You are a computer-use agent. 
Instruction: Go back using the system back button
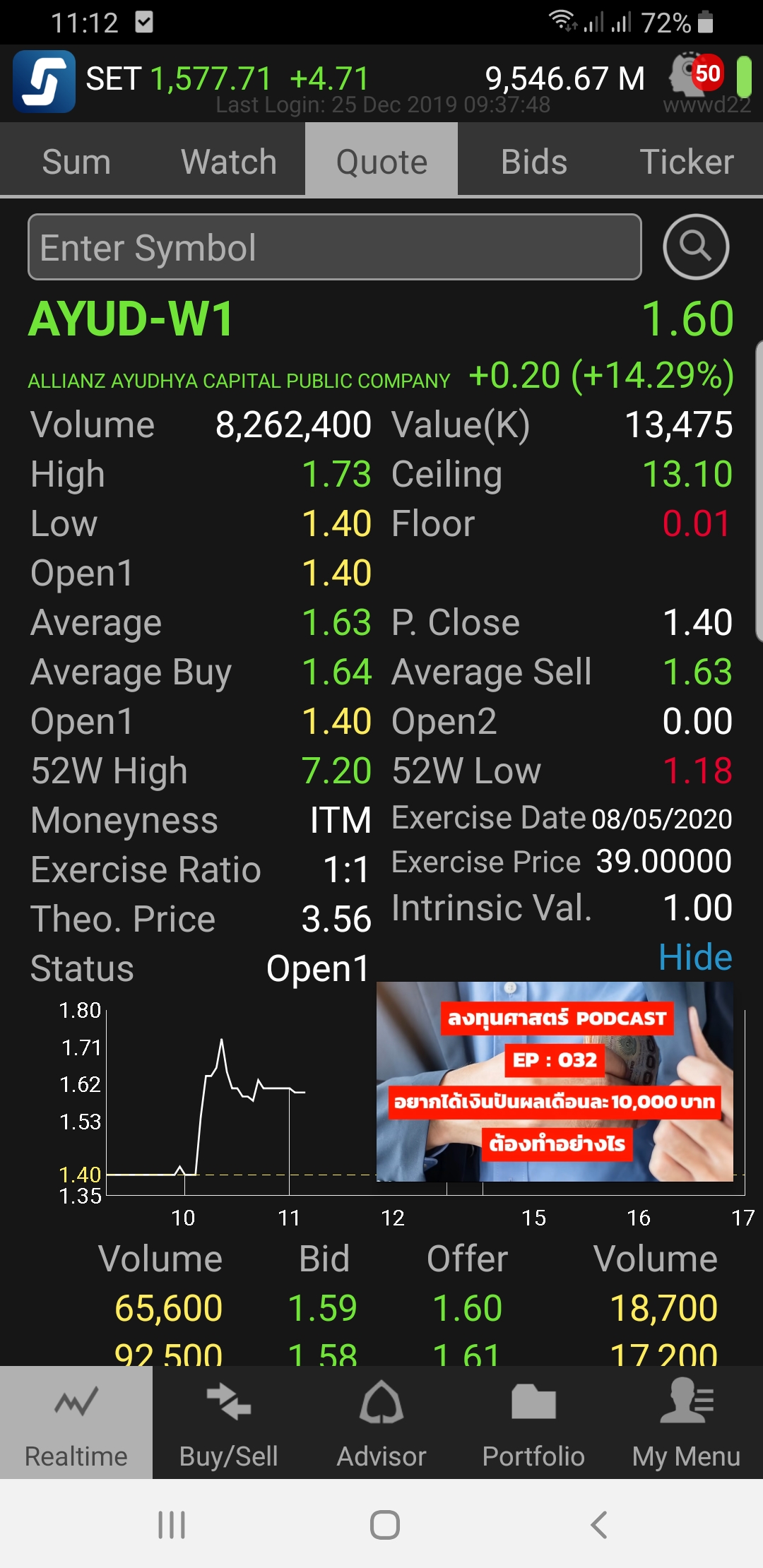pyautogui.click(x=599, y=1524)
